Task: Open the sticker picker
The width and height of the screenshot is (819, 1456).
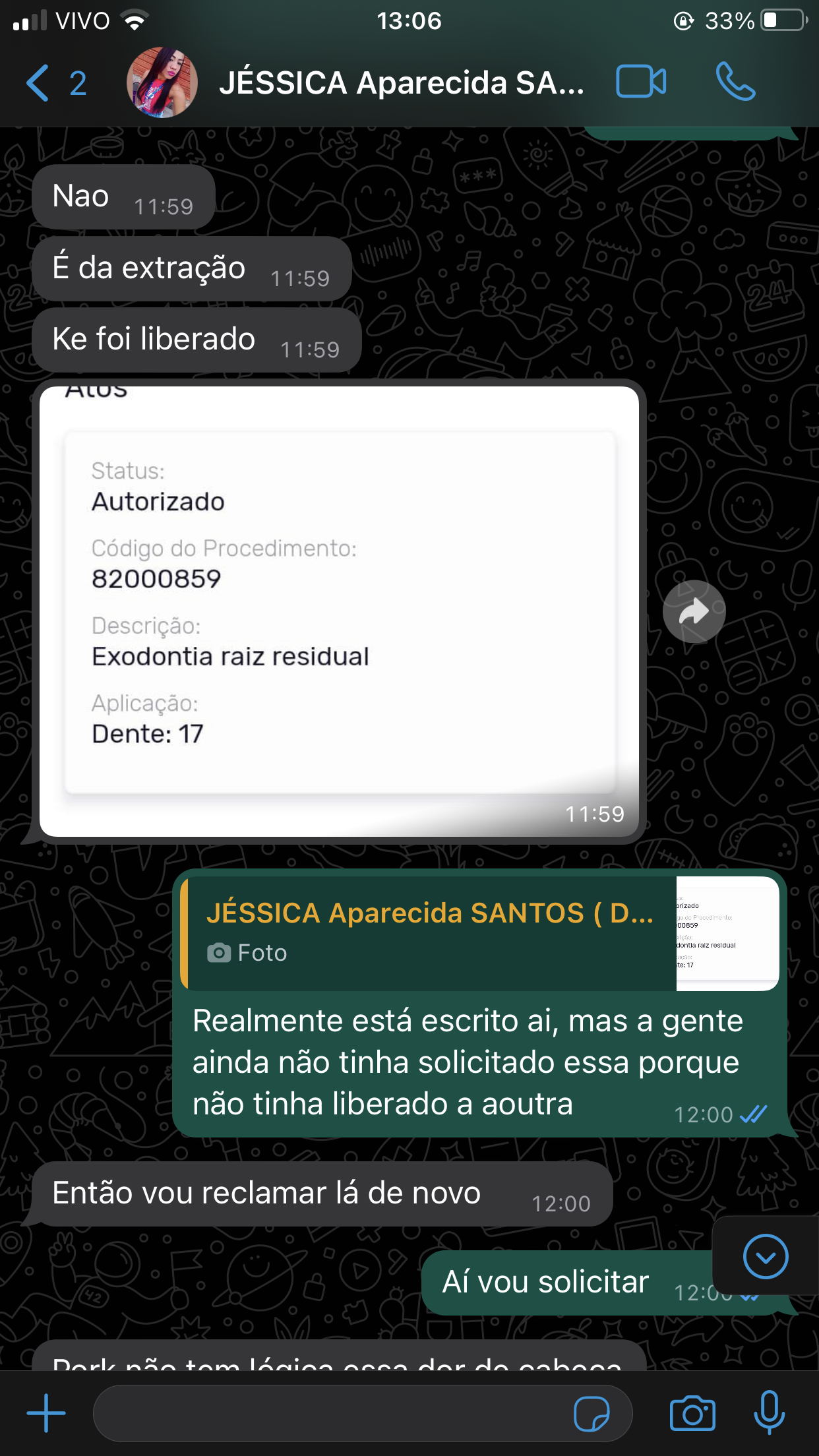Action: (591, 1414)
